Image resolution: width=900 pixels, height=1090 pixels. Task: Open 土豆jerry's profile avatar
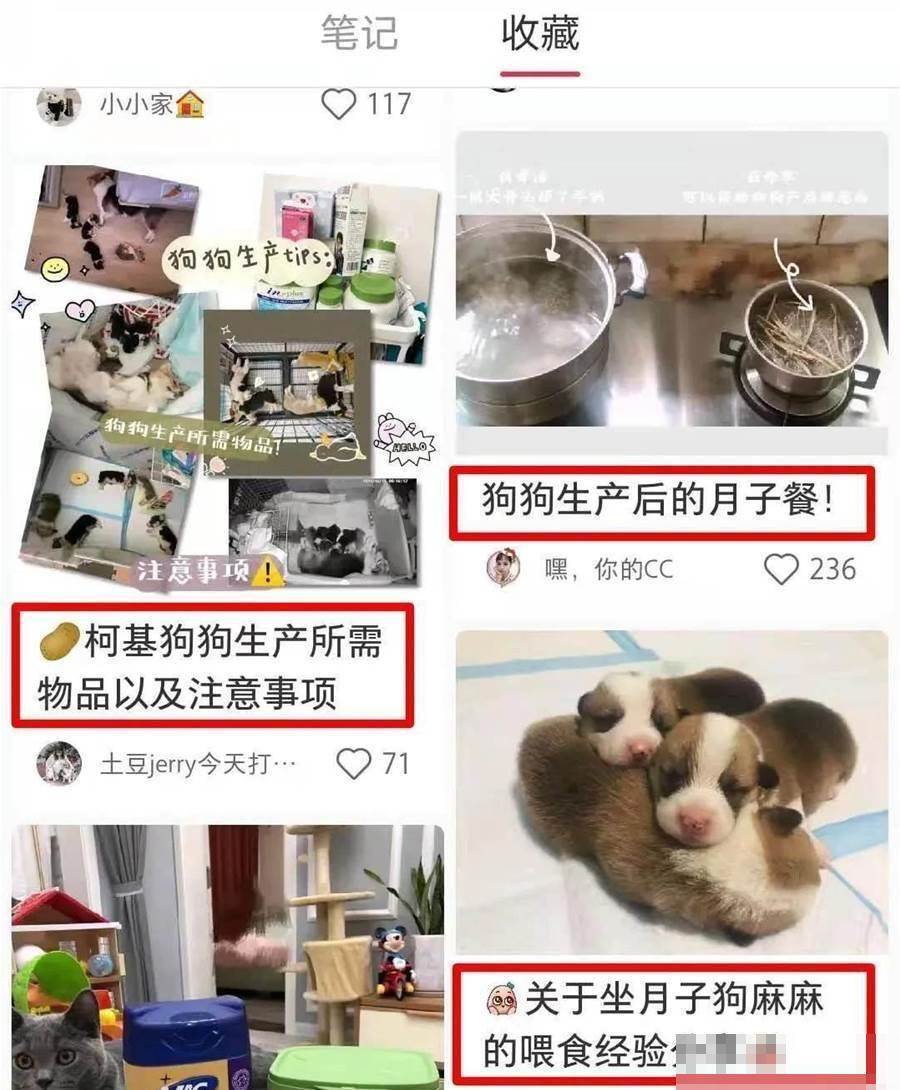[59, 764]
